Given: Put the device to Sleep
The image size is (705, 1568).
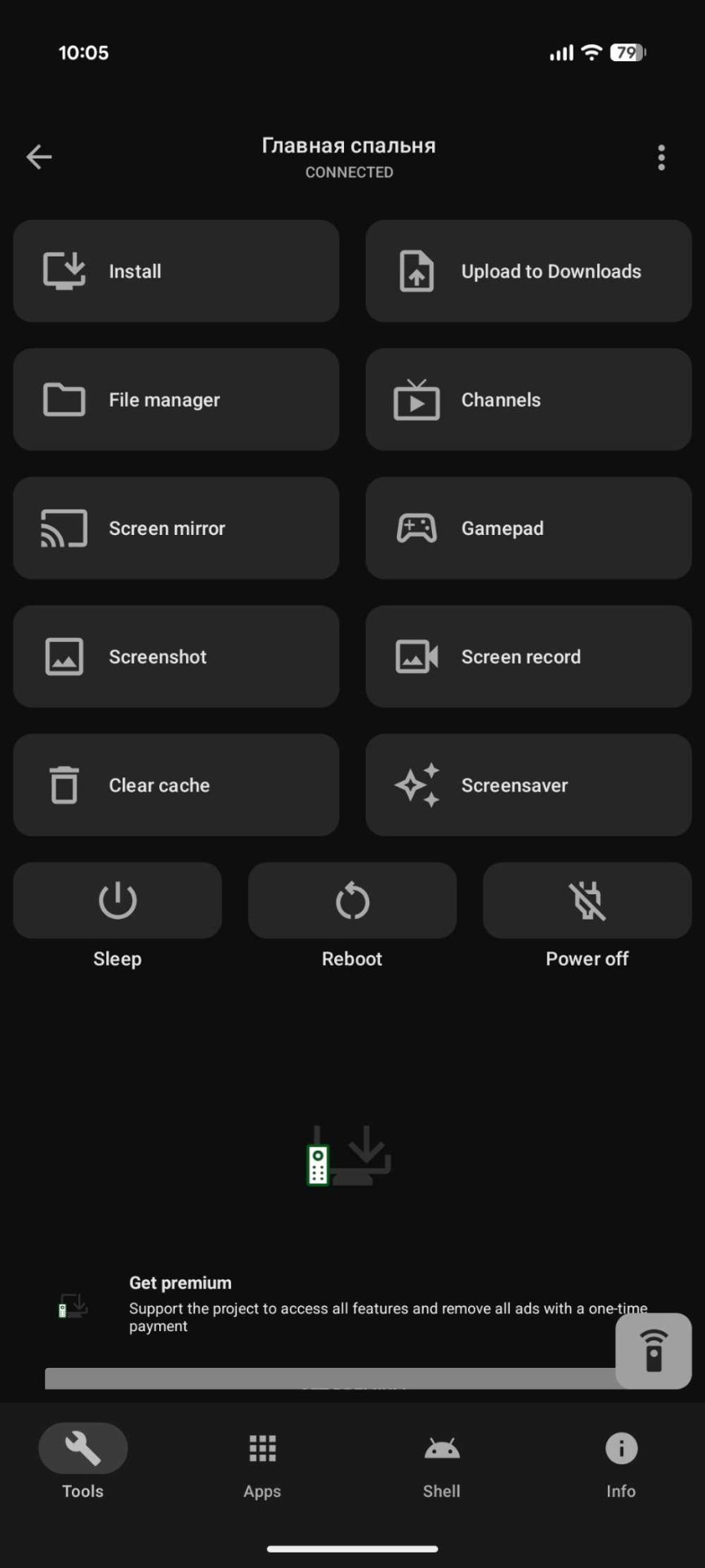Looking at the screenshot, I should point(118,901).
